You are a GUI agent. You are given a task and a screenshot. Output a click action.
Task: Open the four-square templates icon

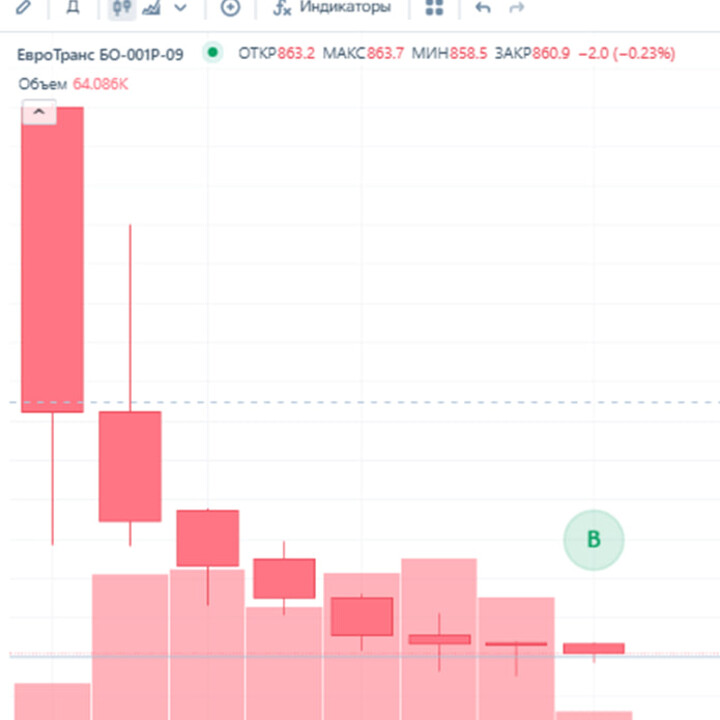[434, 8]
